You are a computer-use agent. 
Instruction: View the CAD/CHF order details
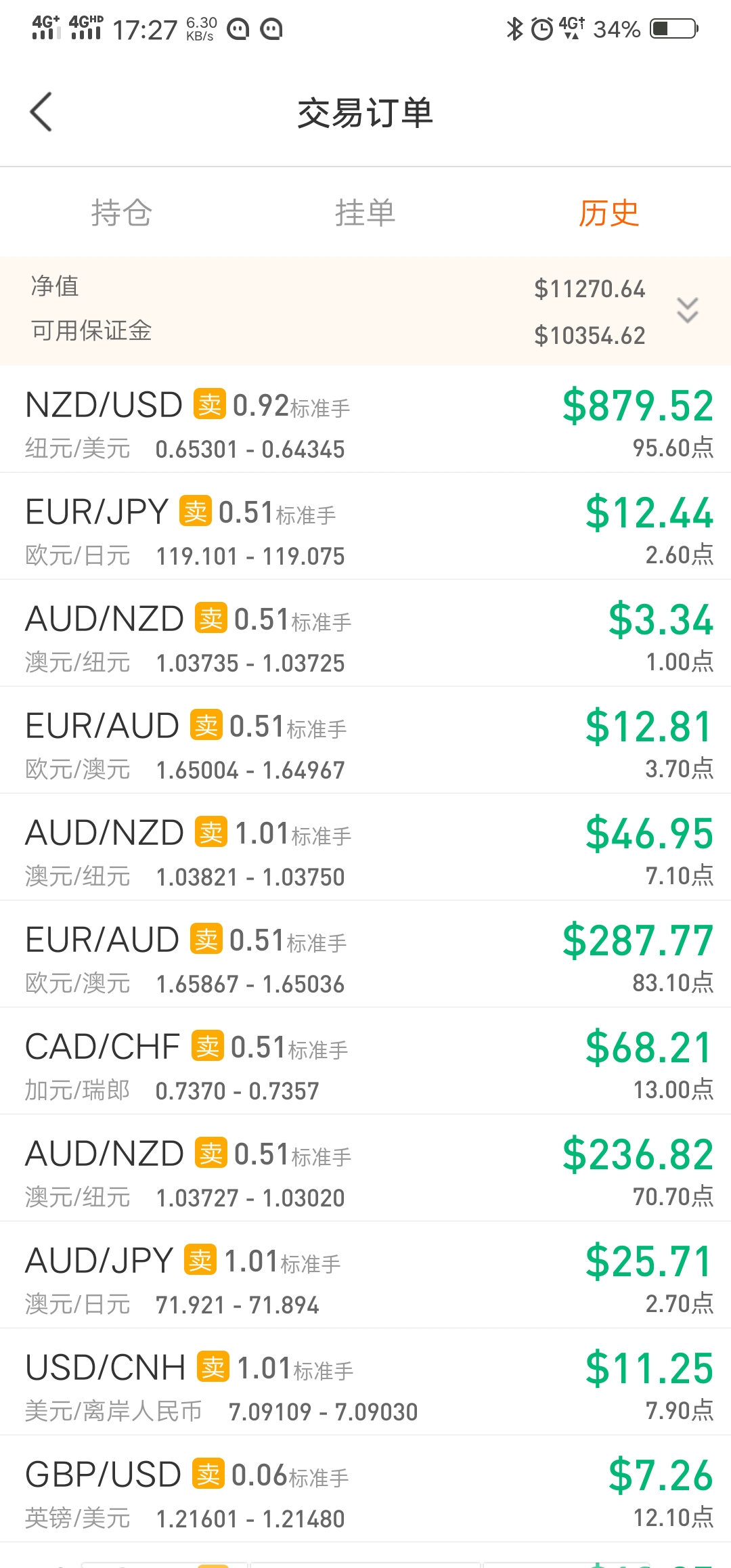pos(365,1061)
